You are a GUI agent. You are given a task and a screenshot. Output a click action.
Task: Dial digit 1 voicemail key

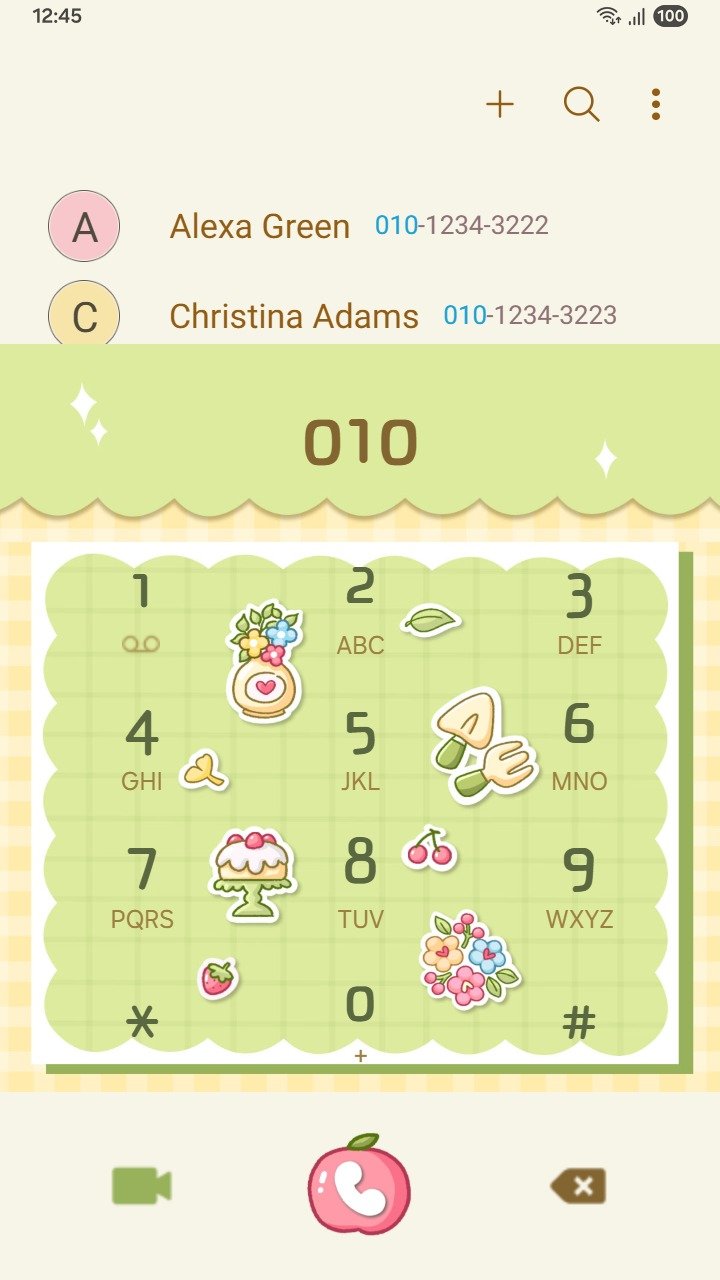tap(141, 610)
